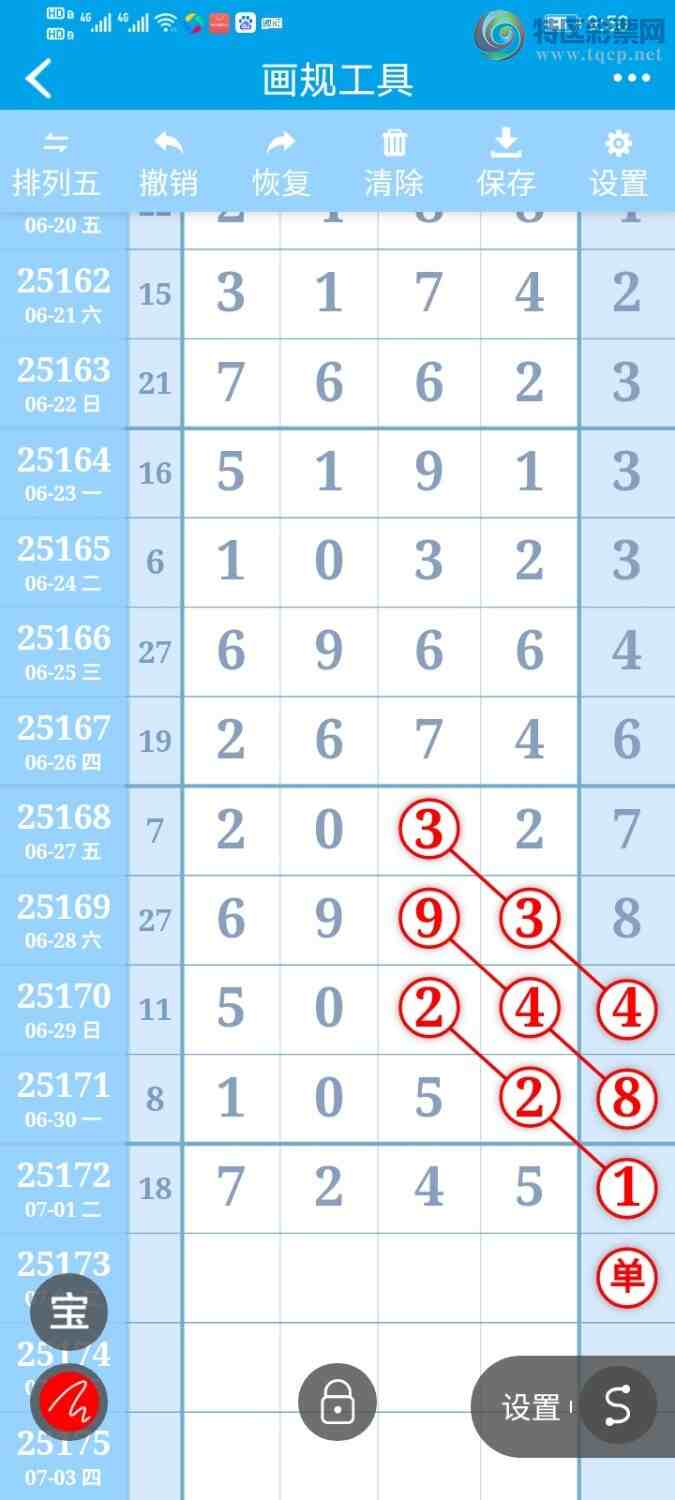Screen dimensions: 675x1500
Task: Undo last stroke with 撤销
Action: 168,165
